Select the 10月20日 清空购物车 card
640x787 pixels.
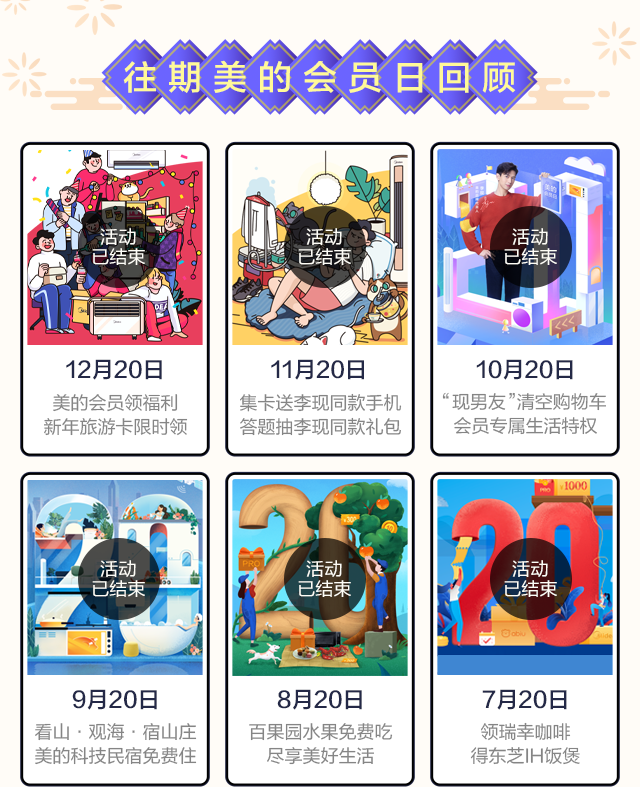click(x=525, y=298)
